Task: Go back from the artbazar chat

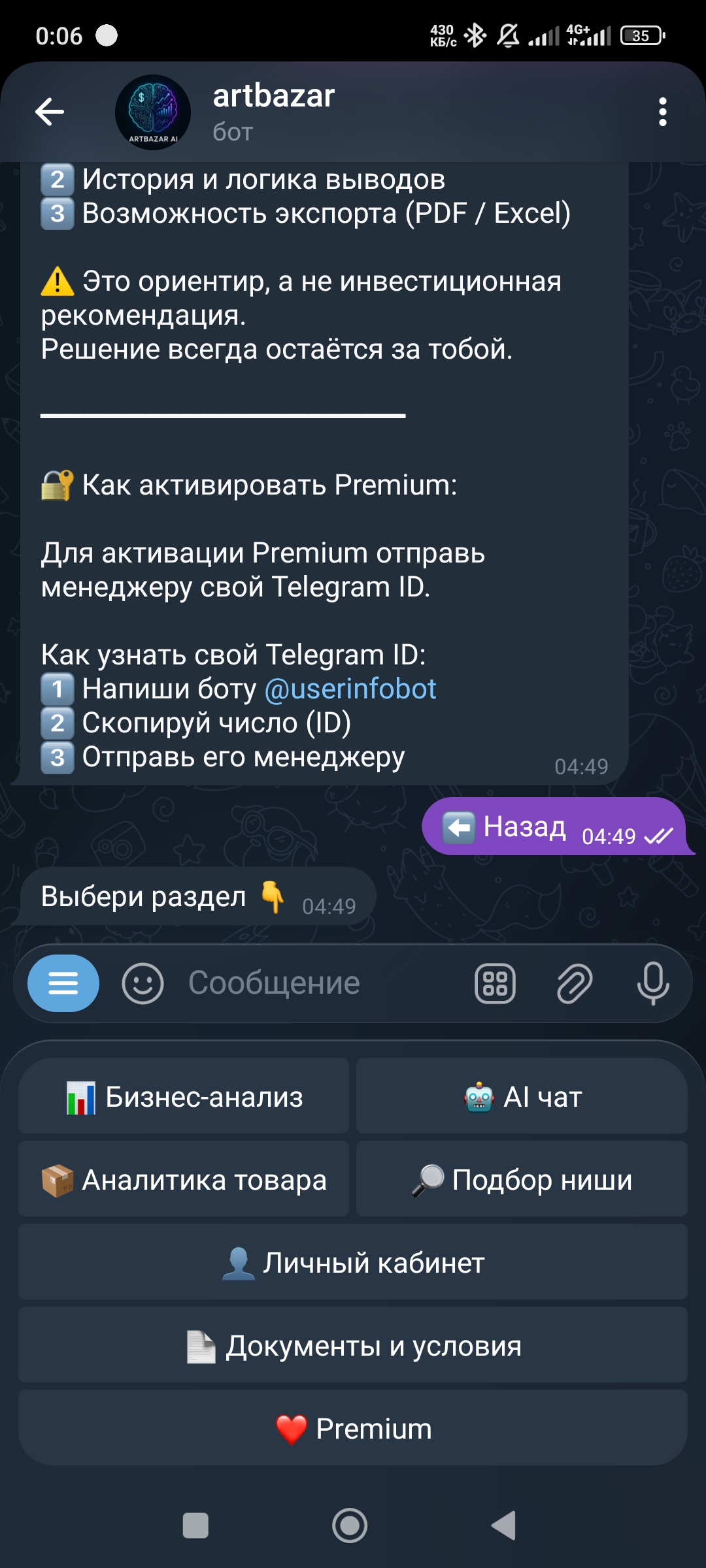Action: pos(50,112)
